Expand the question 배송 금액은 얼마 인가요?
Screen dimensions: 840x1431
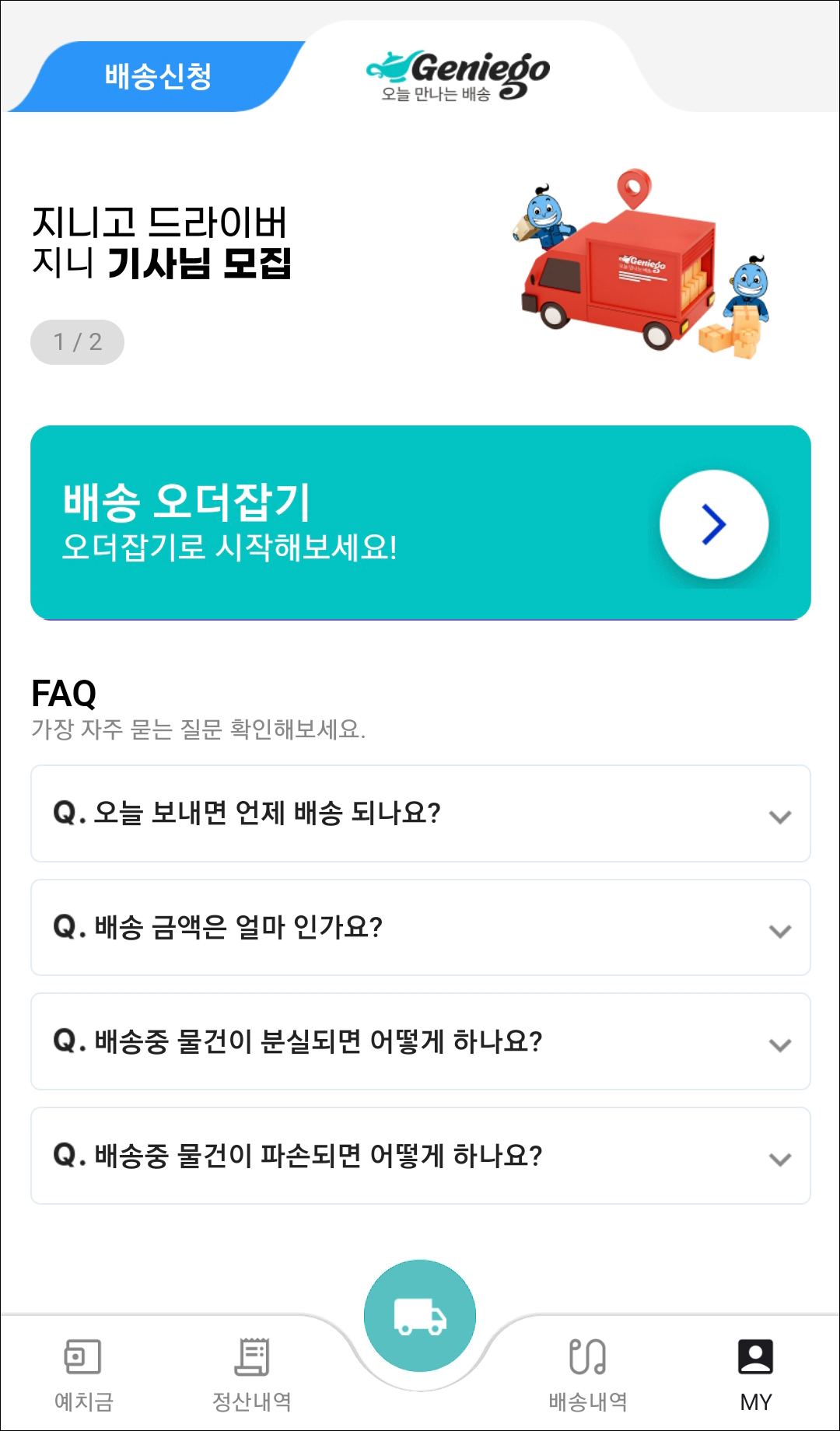(x=421, y=928)
